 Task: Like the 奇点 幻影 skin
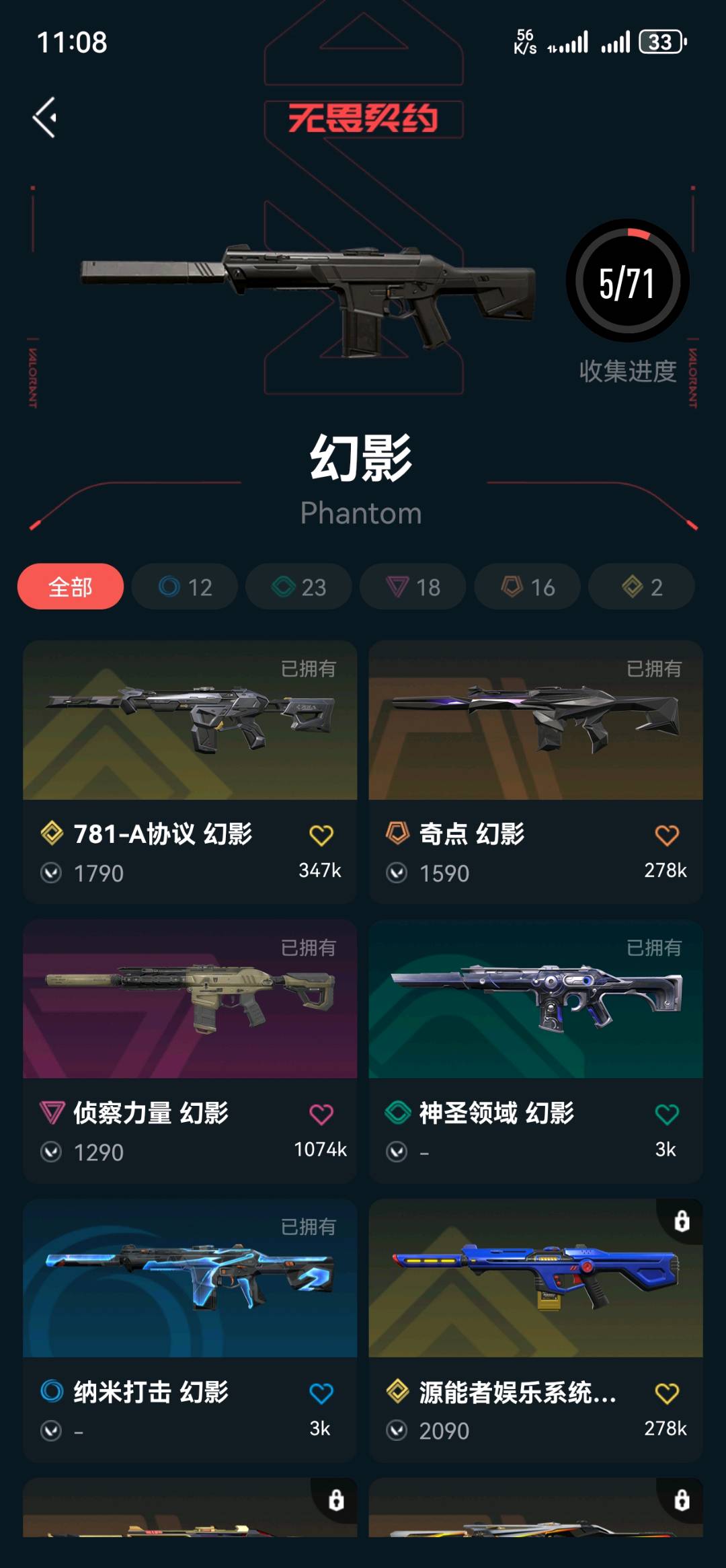[x=666, y=835]
